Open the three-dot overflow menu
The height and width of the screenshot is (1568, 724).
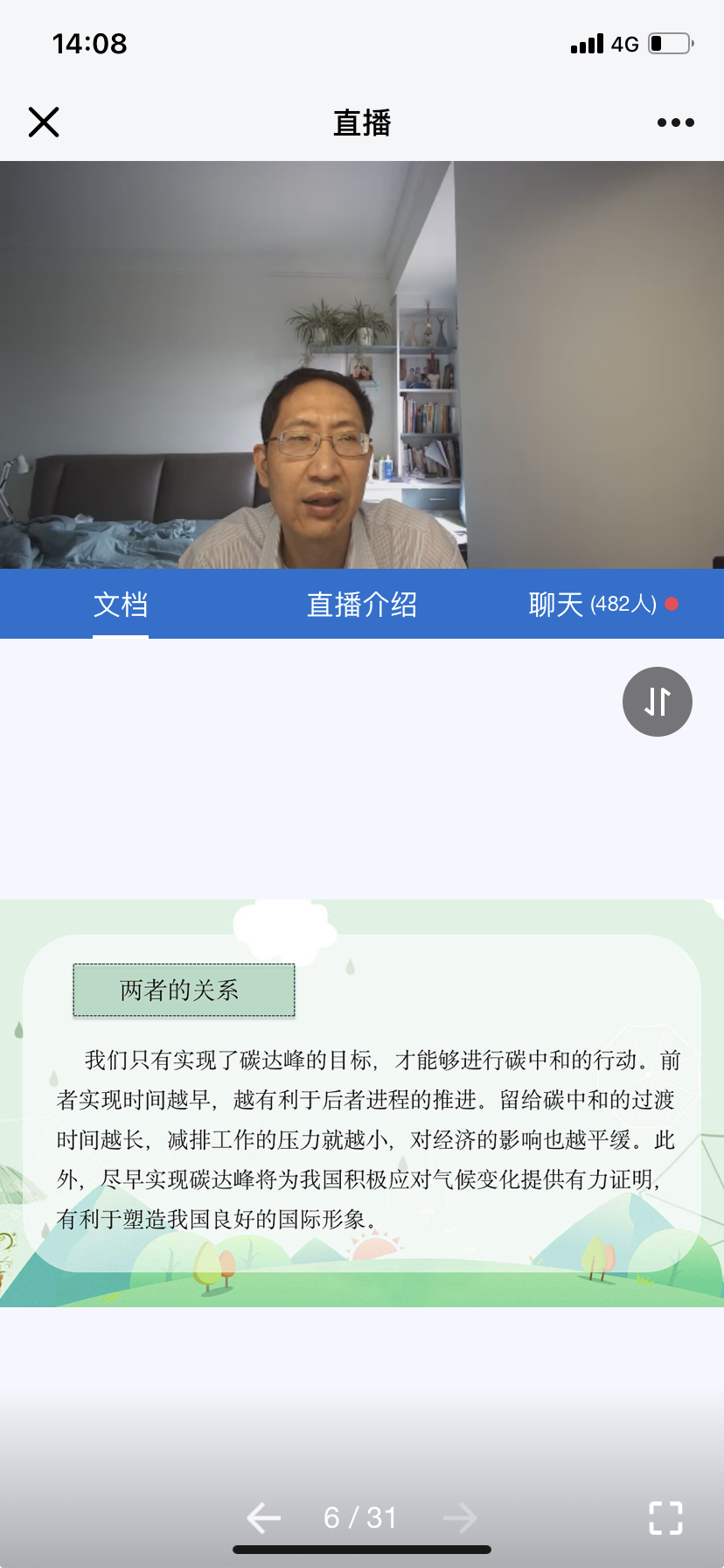point(675,122)
